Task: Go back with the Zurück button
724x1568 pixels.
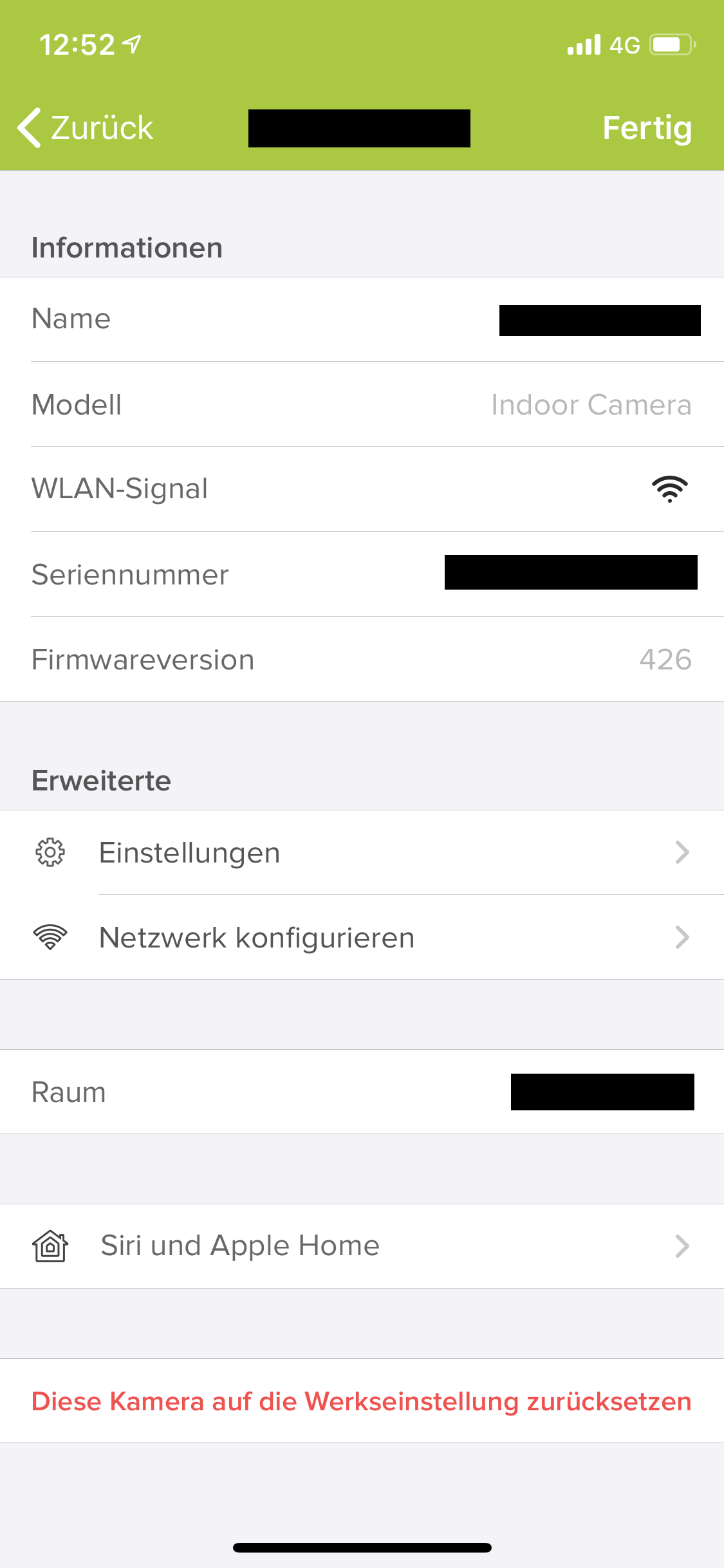Action: (86, 127)
